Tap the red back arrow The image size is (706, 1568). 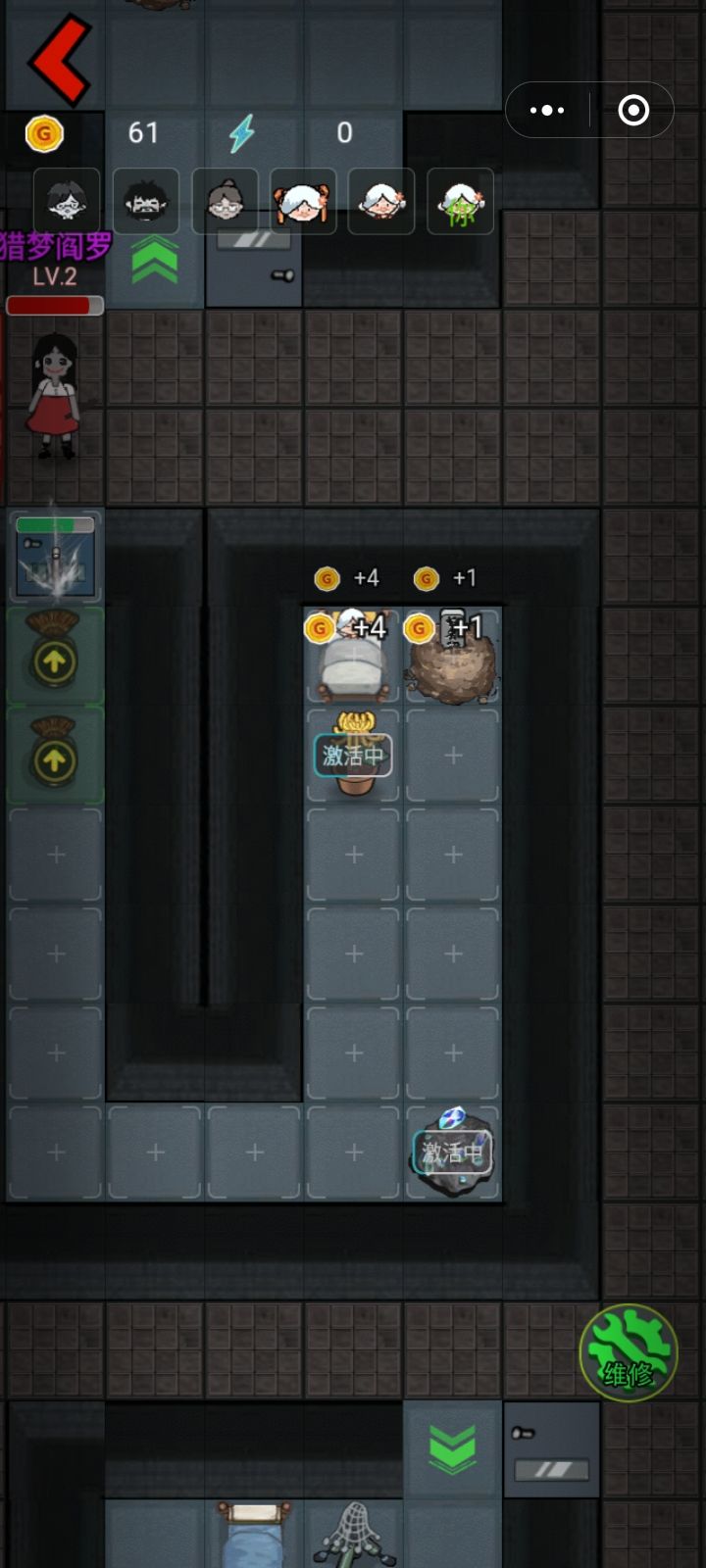61,61
